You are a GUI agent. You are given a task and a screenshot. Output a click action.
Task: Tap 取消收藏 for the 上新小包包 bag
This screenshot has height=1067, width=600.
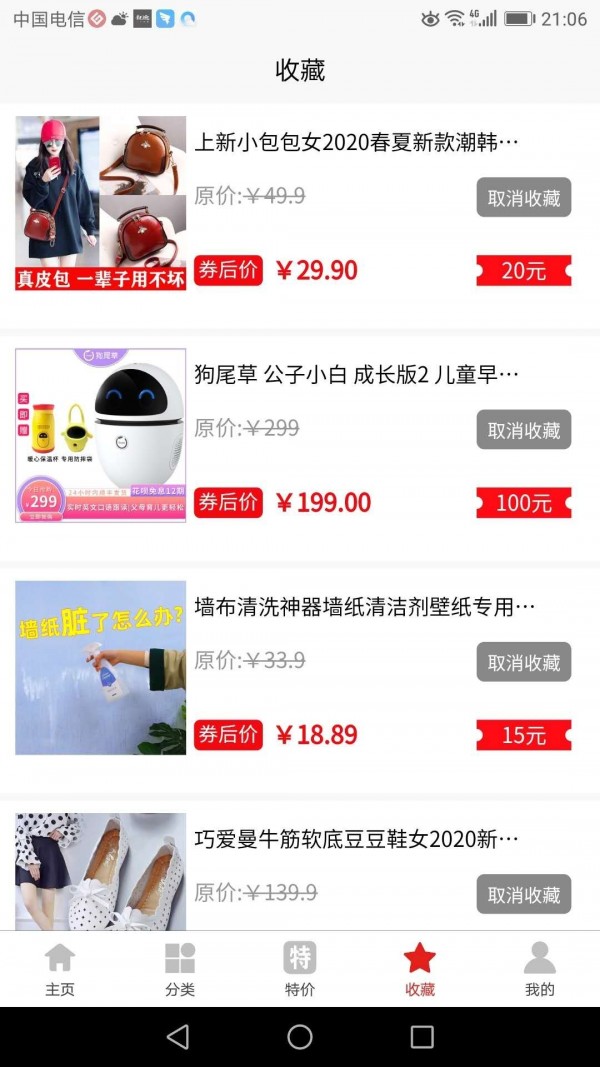(523, 198)
